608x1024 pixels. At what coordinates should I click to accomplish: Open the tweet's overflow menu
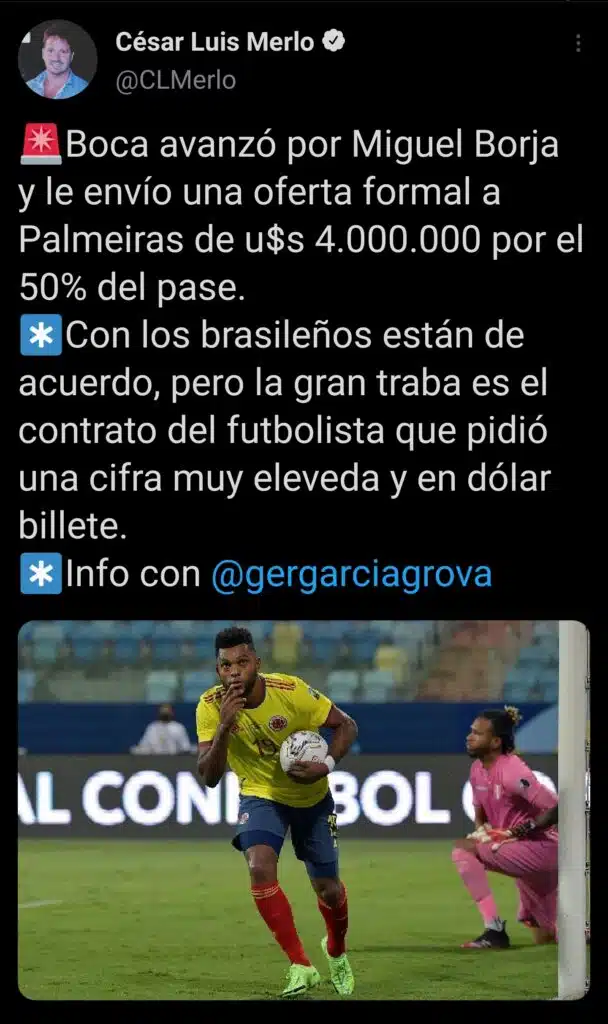577,44
